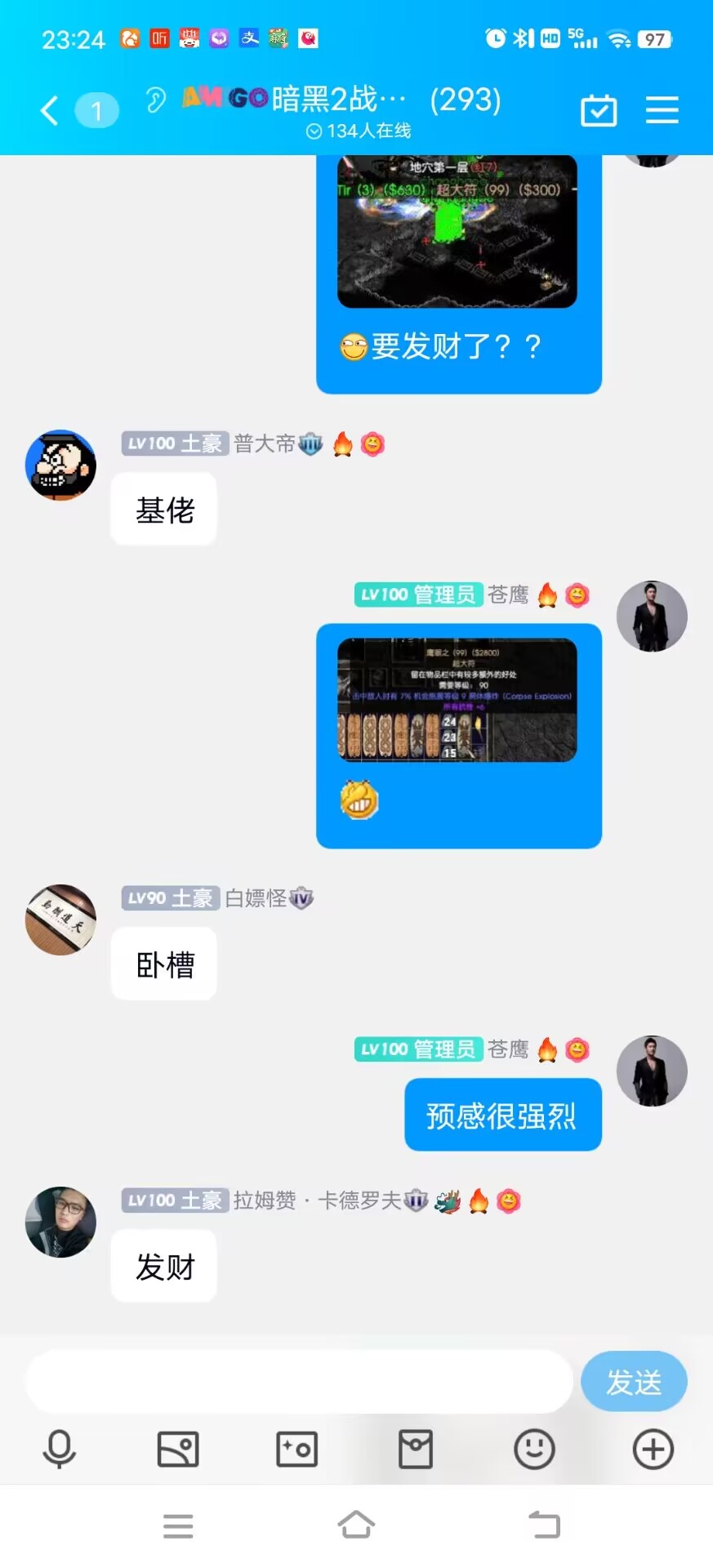The height and width of the screenshot is (1568, 713).
Task: Open the photo gallery picker
Action: point(178,1450)
